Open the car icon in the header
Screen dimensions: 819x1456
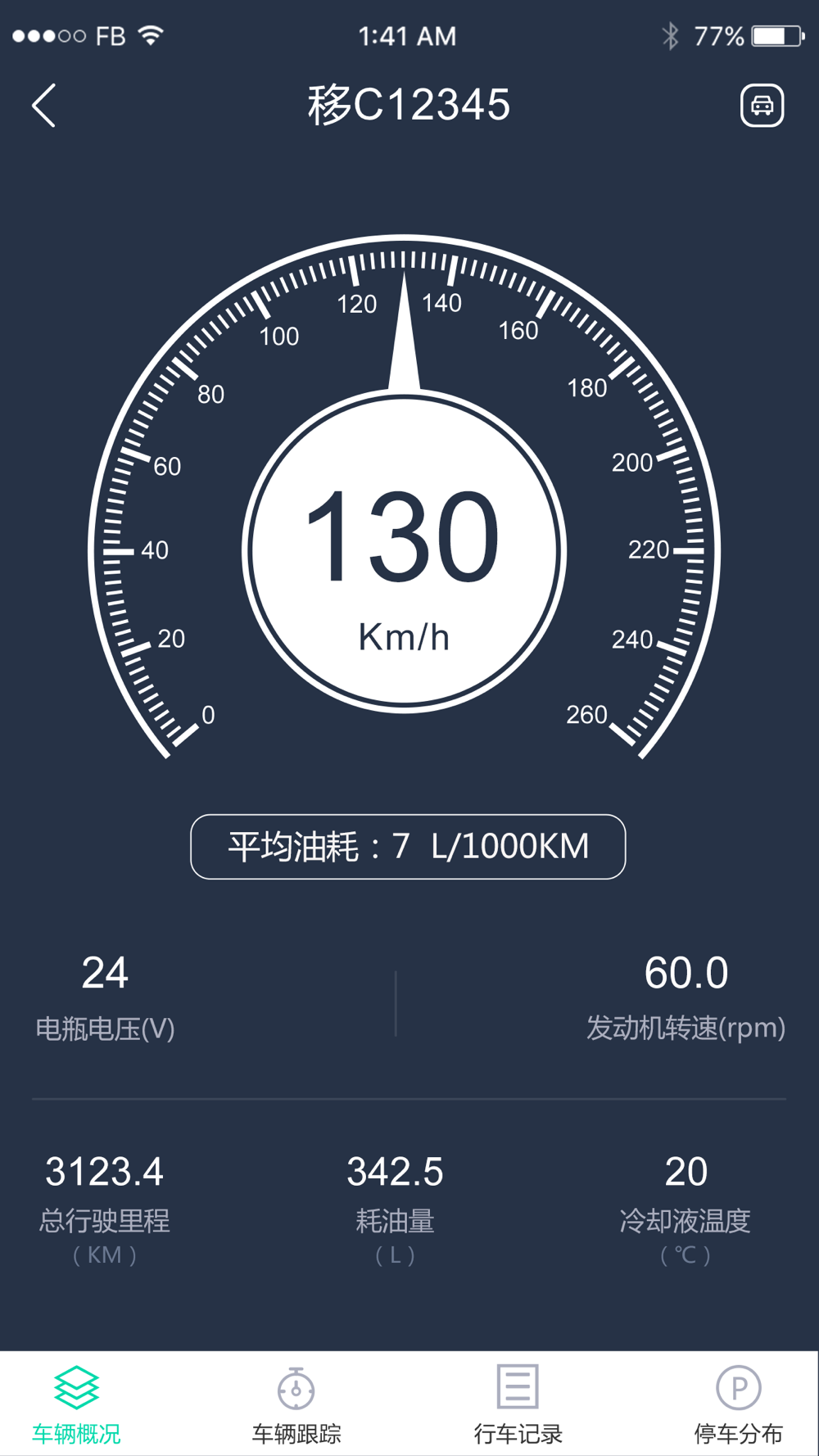(x=762, y=106)
